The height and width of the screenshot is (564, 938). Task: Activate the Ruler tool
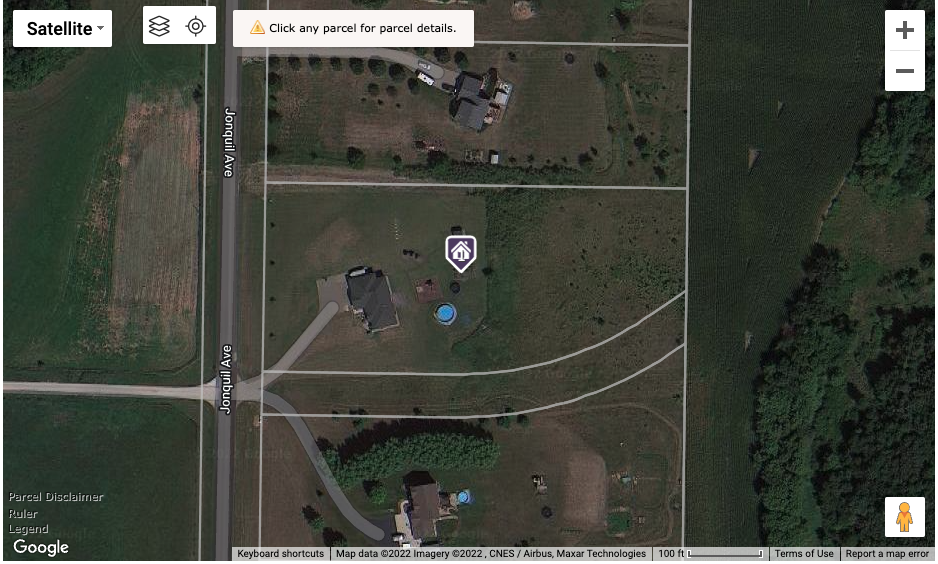tap(22, 513)
